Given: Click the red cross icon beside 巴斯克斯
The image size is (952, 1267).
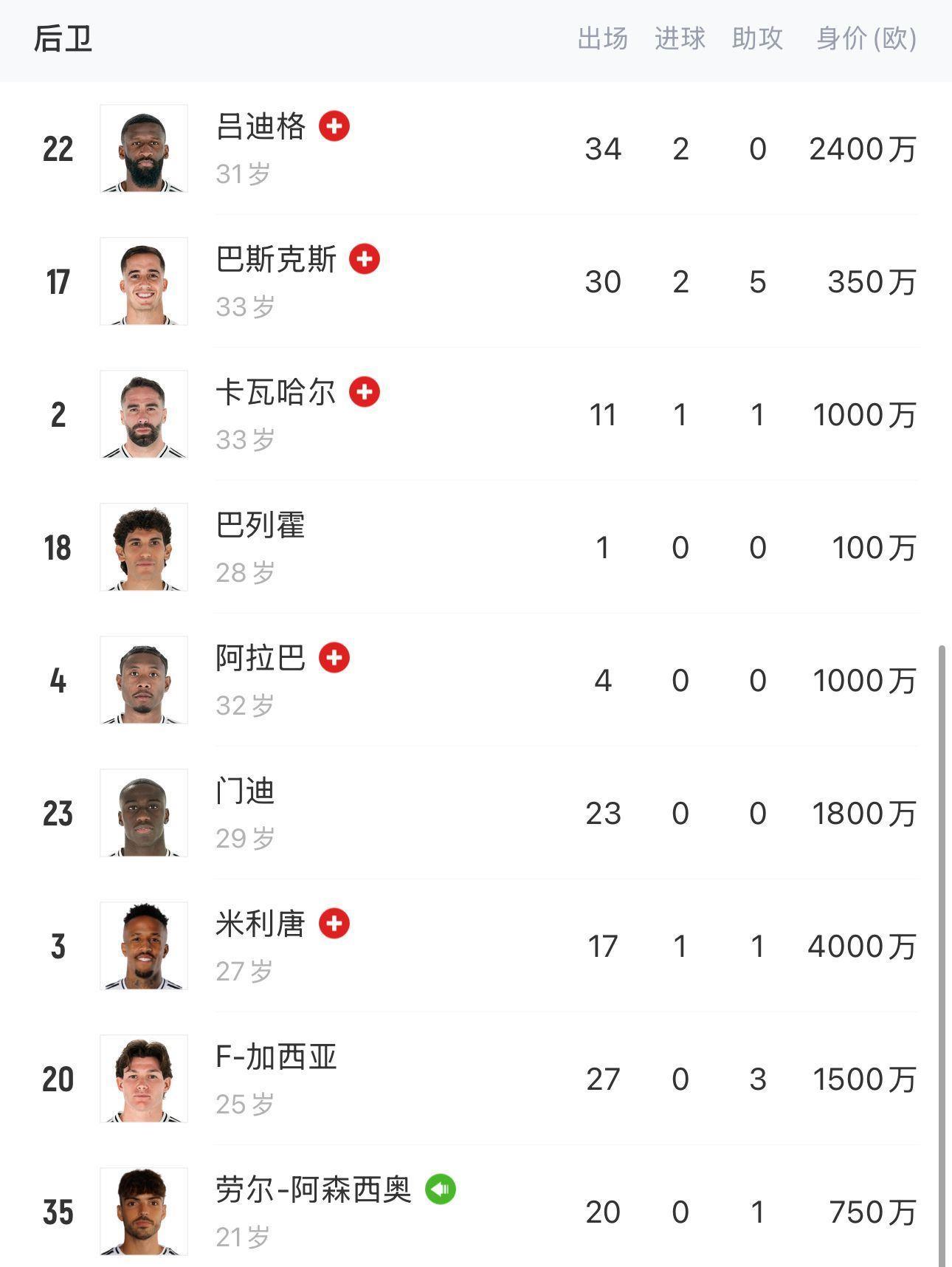Looking at the screenshot, I should 367,260.
